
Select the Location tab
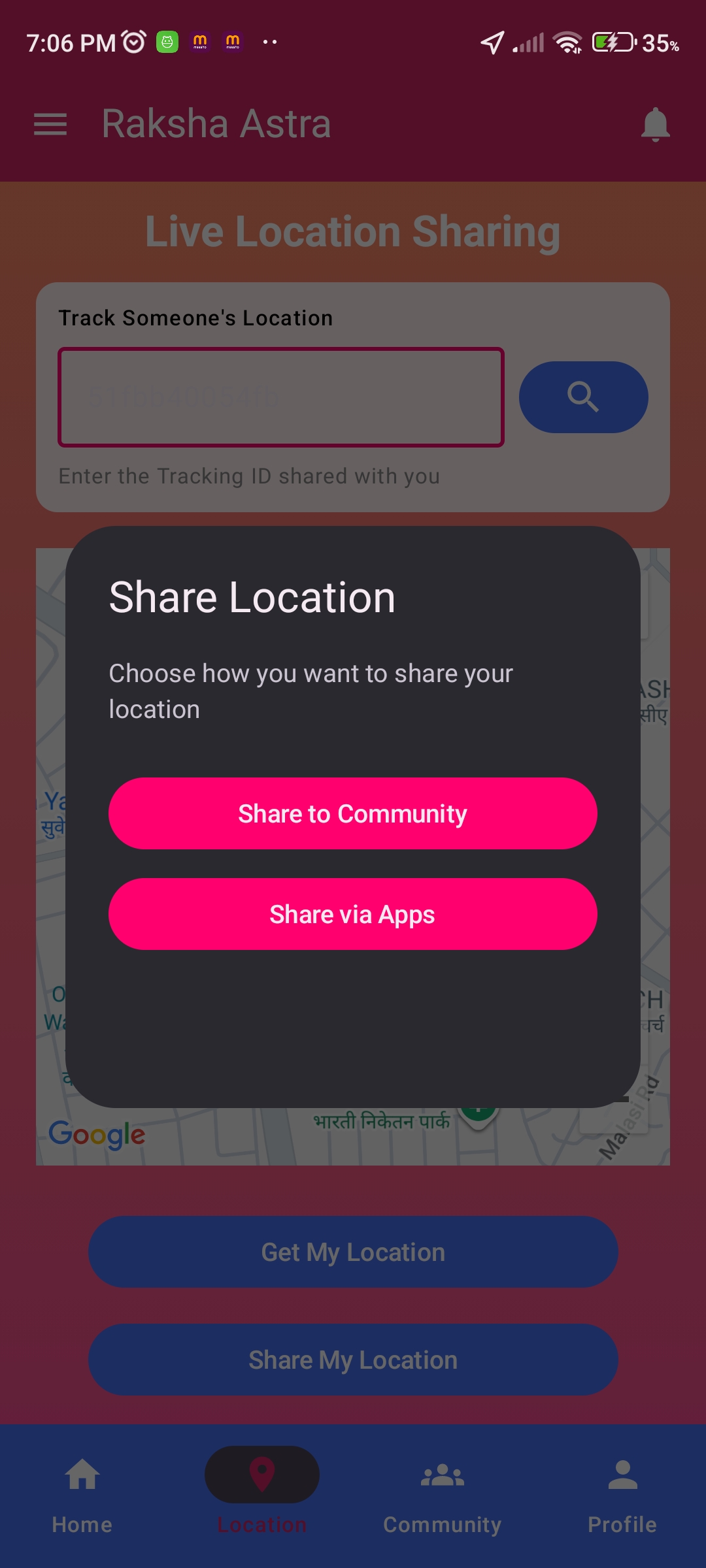click(262, 1494)
